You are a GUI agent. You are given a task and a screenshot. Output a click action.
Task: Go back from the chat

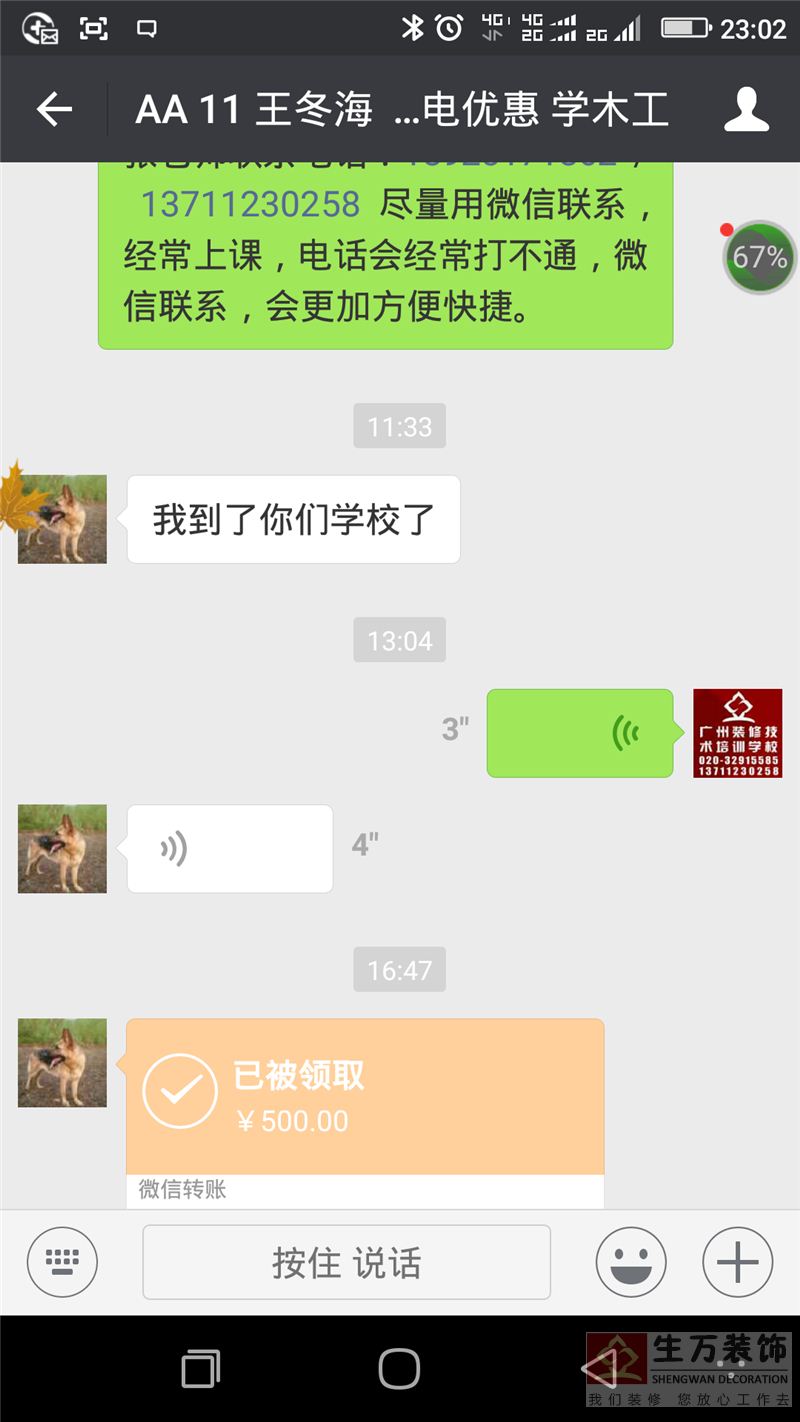[55, 109]
